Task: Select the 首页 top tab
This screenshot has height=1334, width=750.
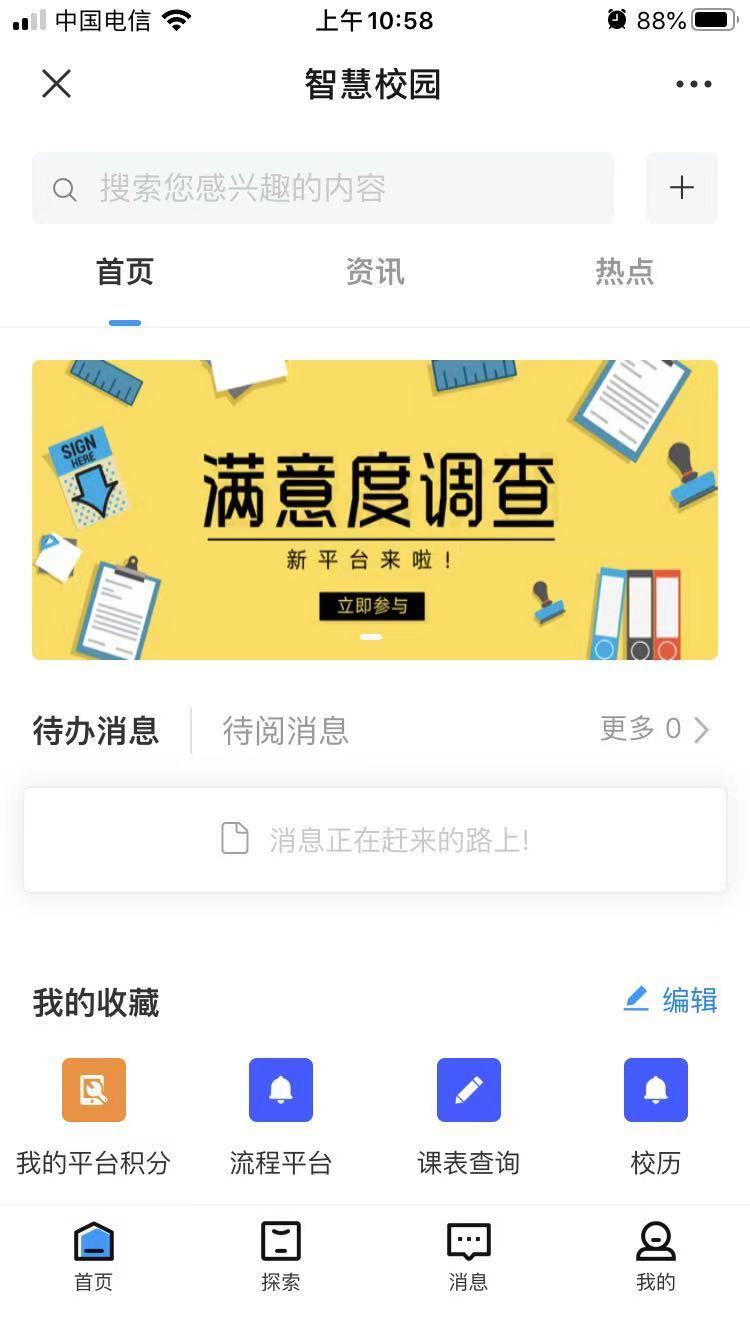Action: 125,272
